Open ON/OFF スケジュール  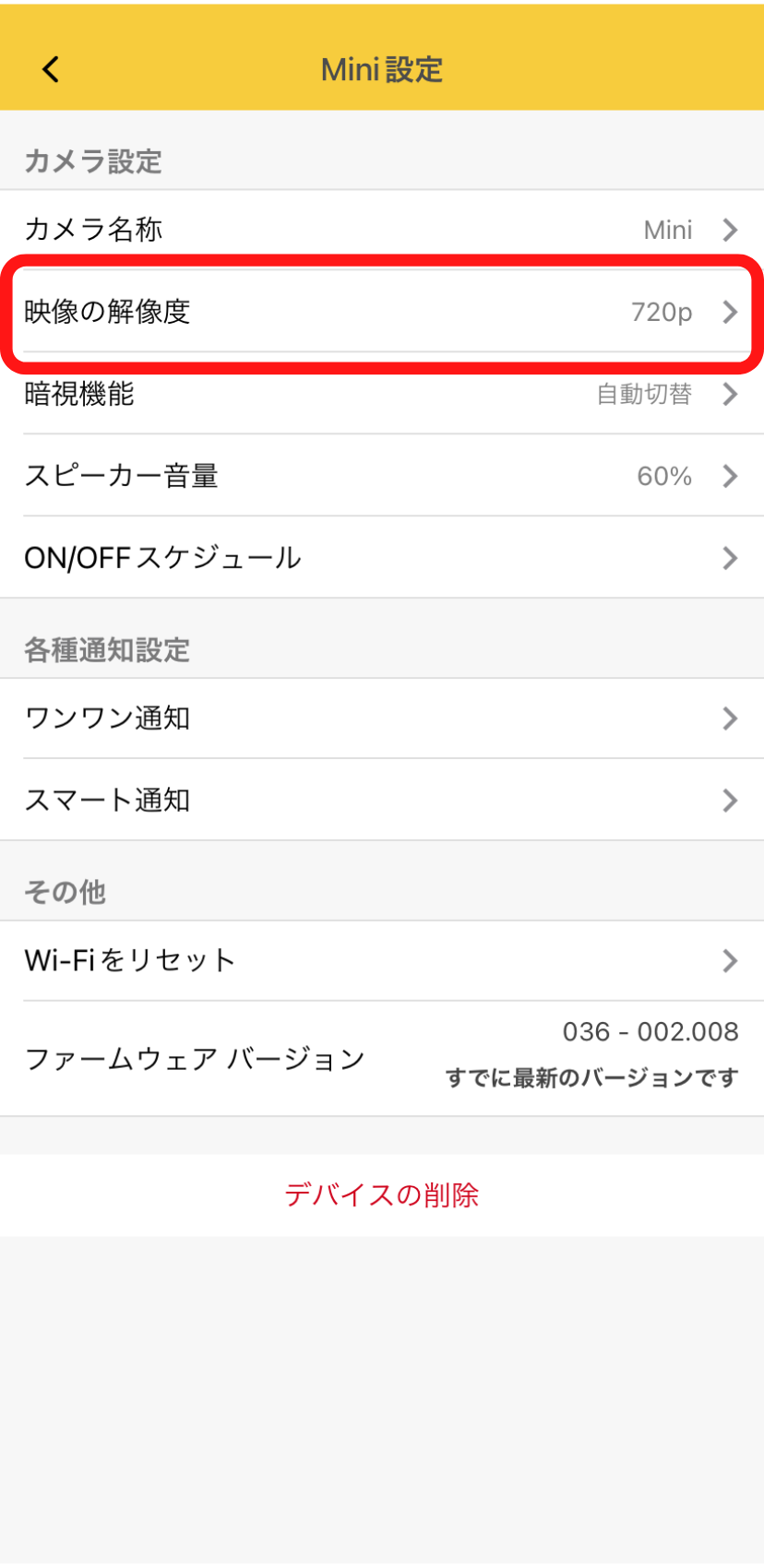(x=382, y=558)
